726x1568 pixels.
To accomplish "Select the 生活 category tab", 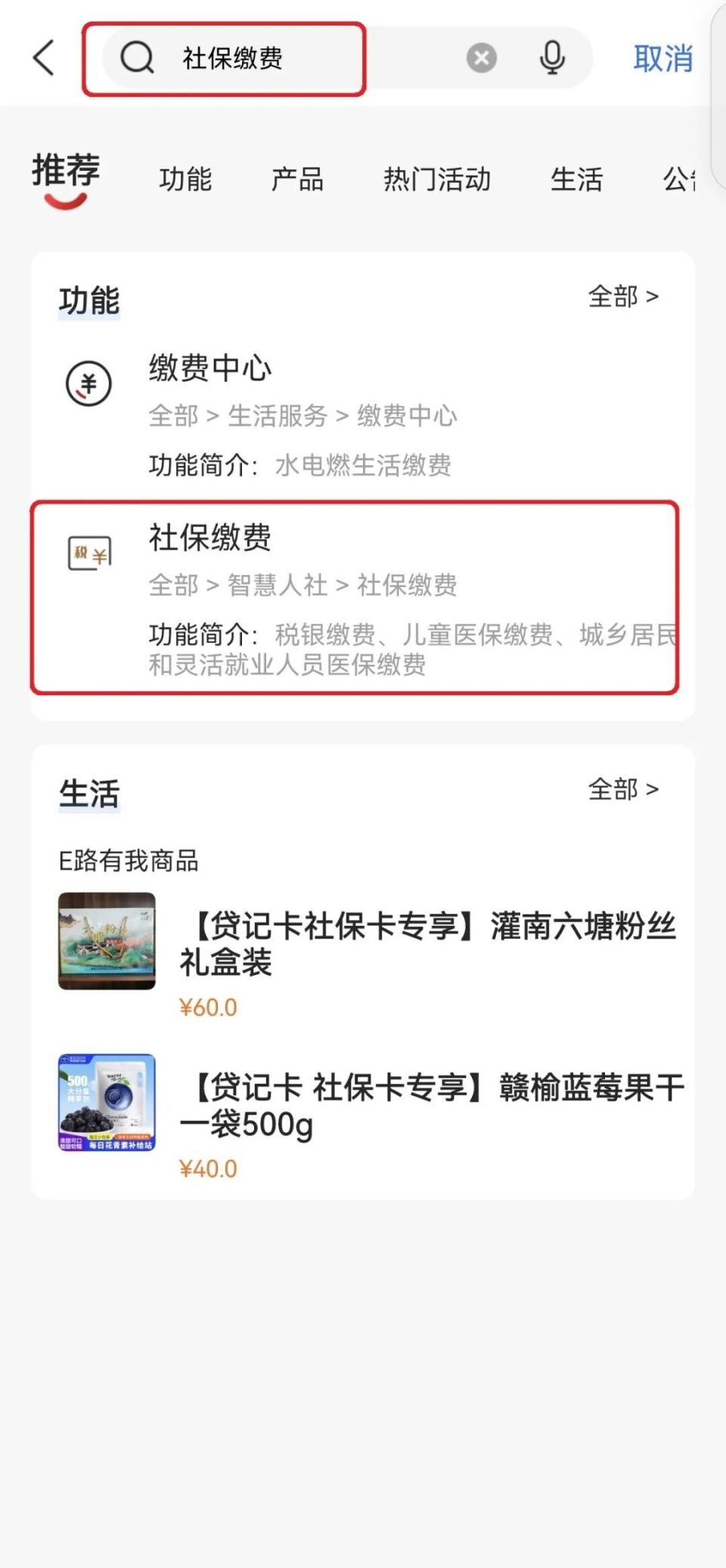I will pyautogui.click(x=577, y=182).
